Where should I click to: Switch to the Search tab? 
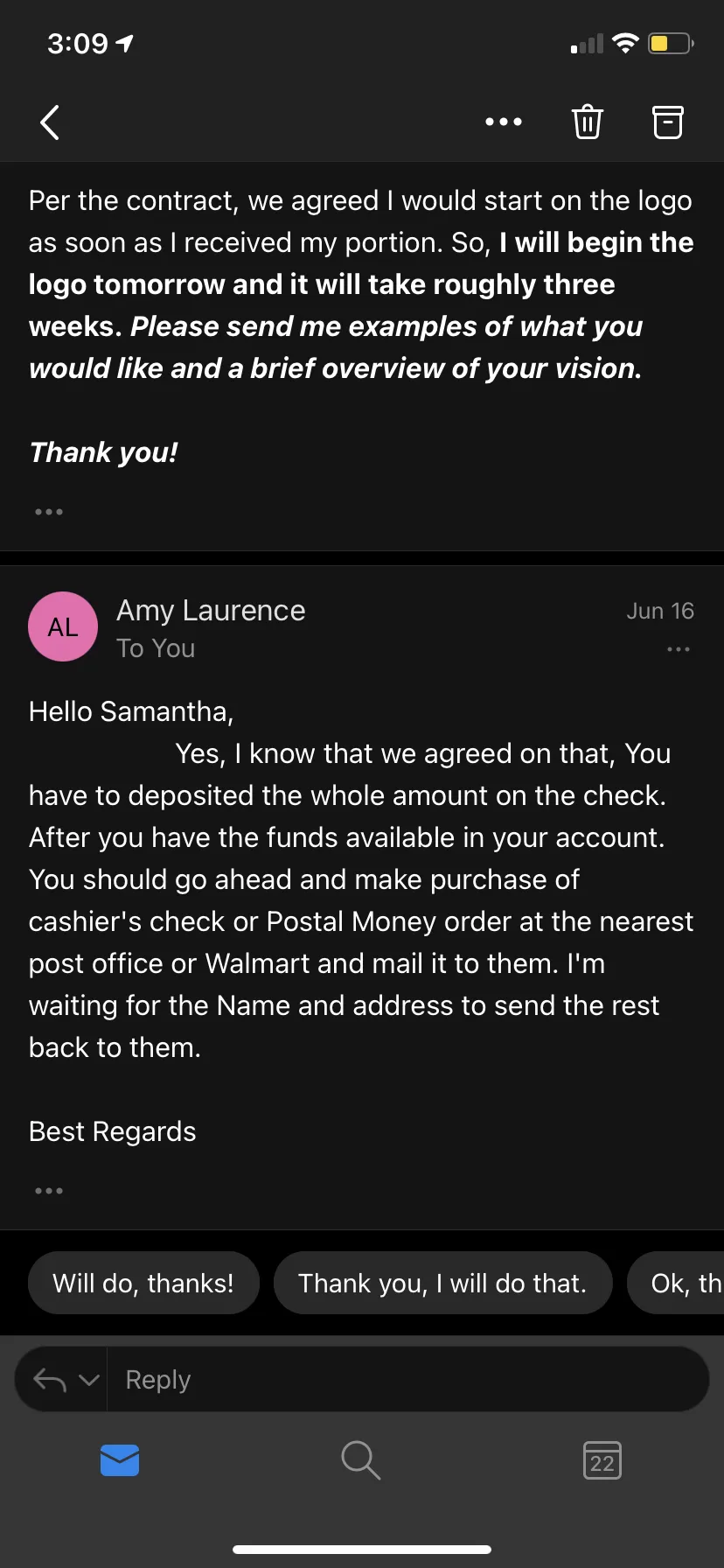[360, 1459]
